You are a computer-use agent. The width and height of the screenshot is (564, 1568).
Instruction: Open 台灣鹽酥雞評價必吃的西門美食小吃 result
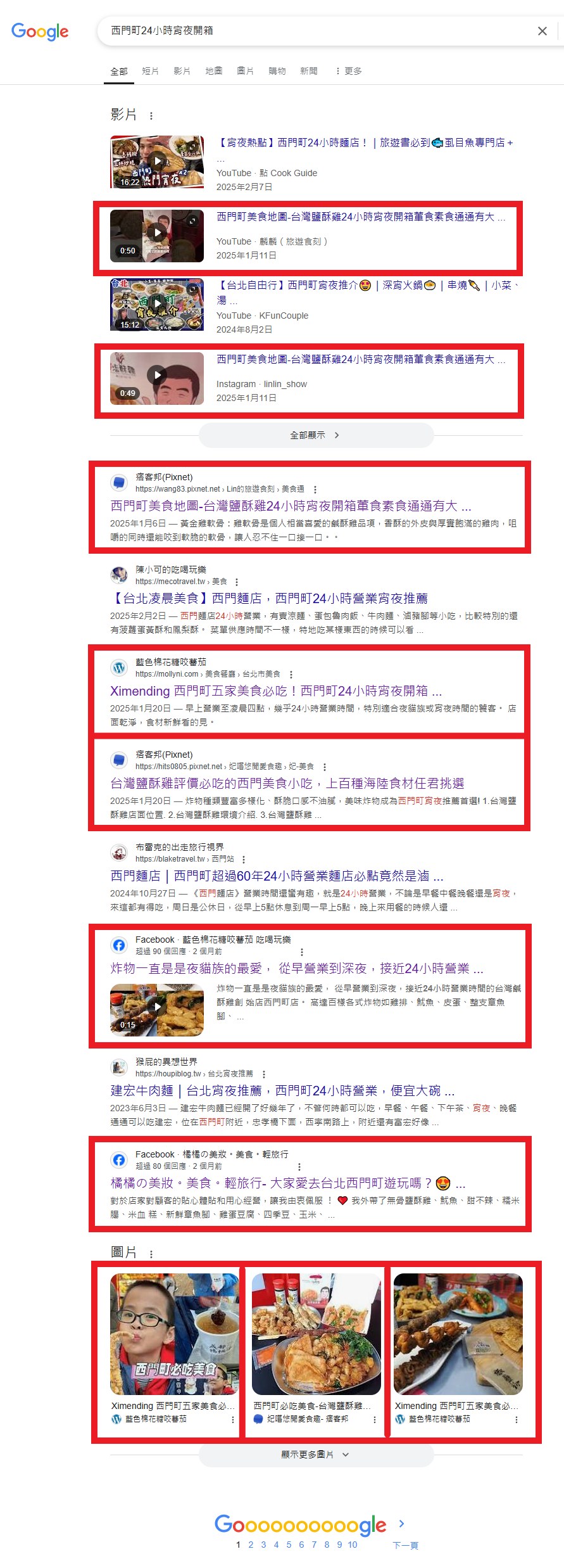click(287, 784)
